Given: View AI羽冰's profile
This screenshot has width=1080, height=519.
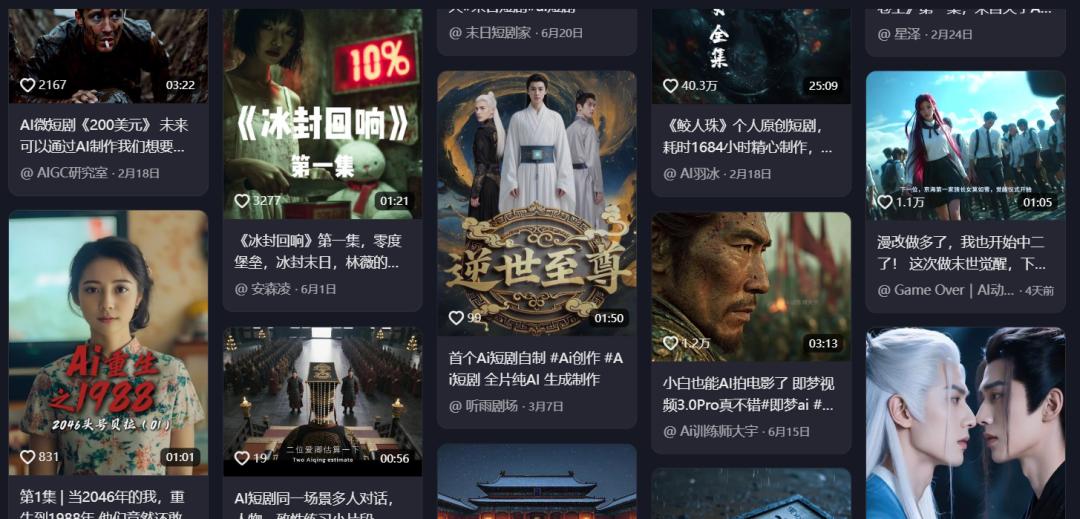Looking at the screenshot, I should tap(699, 173).
